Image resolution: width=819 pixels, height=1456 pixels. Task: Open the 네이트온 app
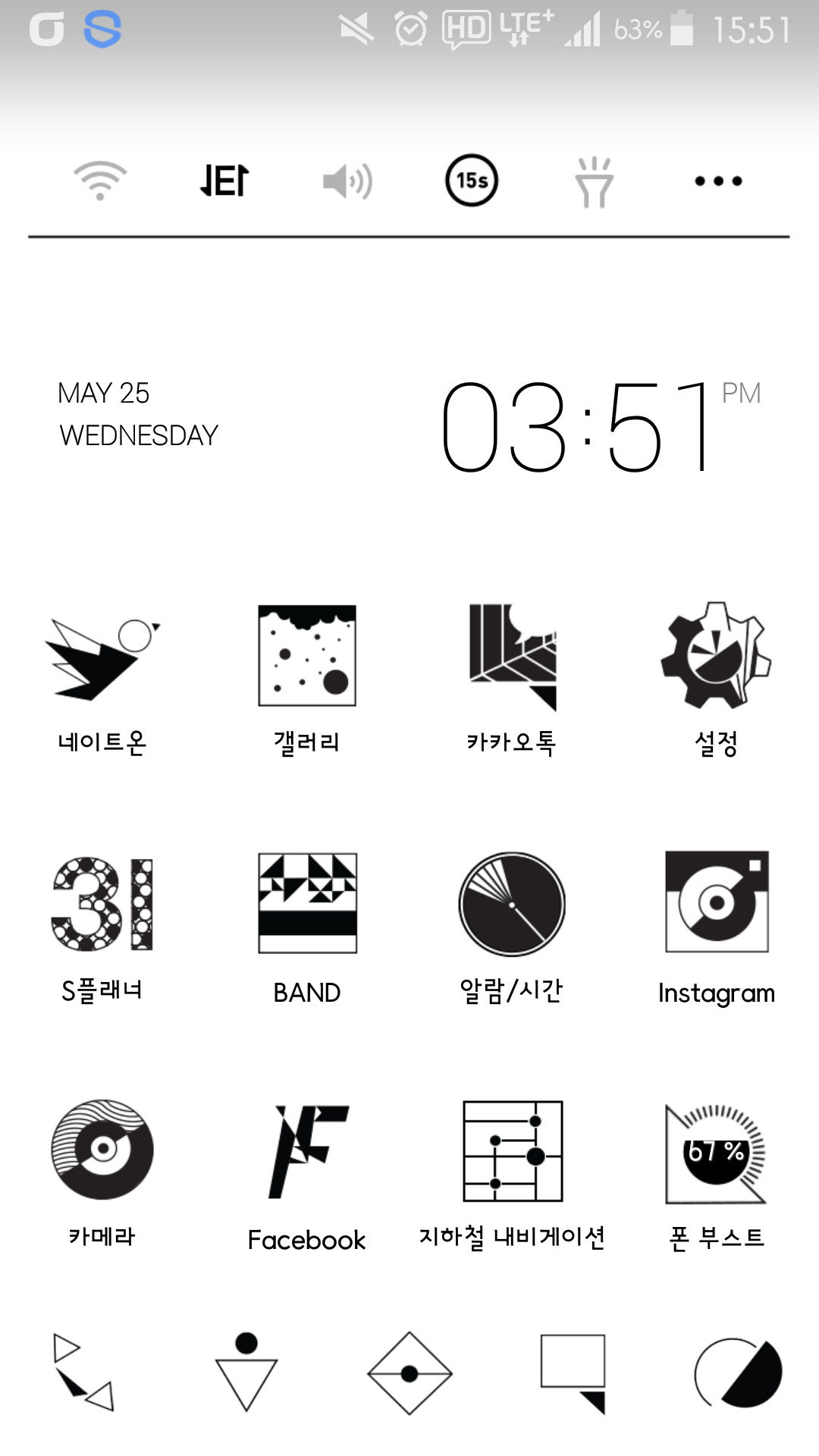coord(102,678)
